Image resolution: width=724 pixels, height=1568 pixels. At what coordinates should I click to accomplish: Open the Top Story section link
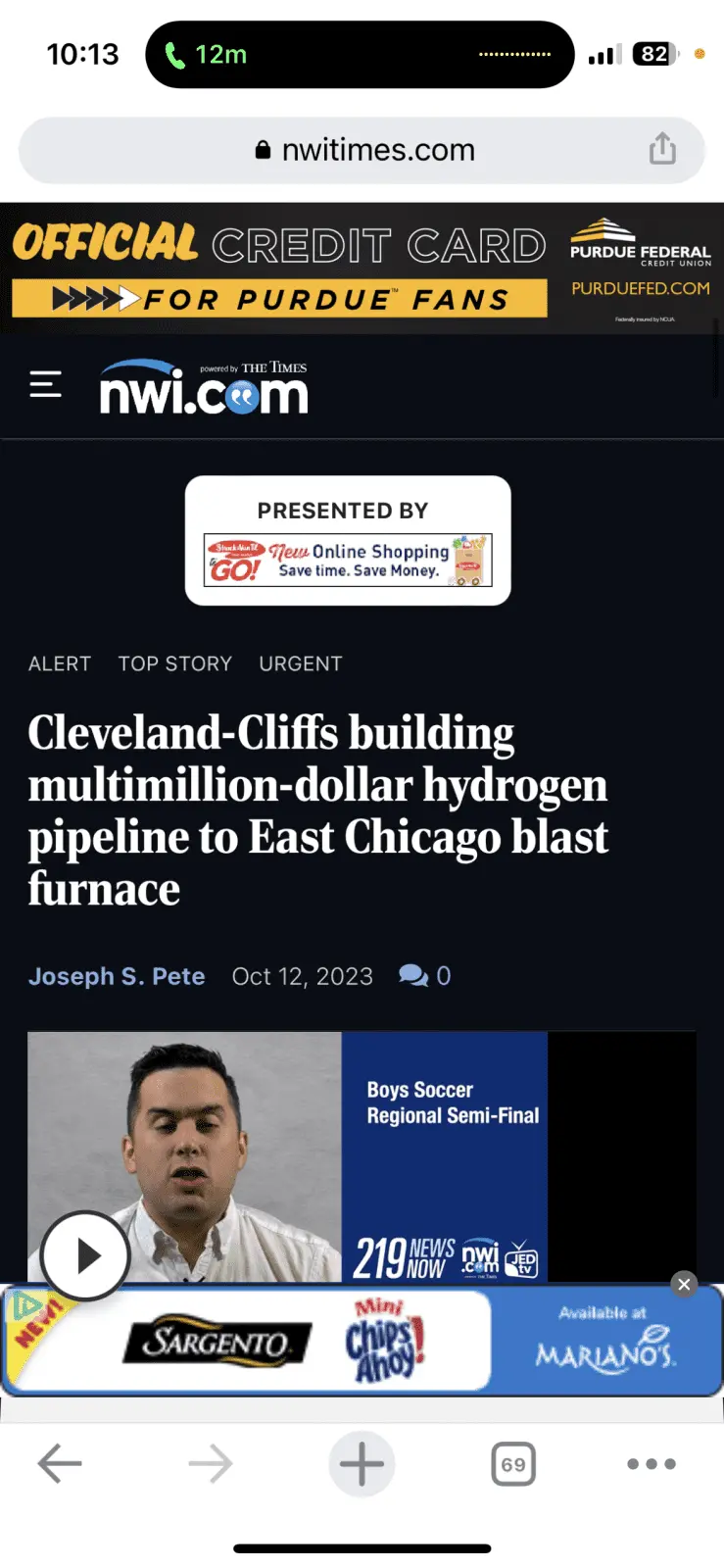click(175, 663)
